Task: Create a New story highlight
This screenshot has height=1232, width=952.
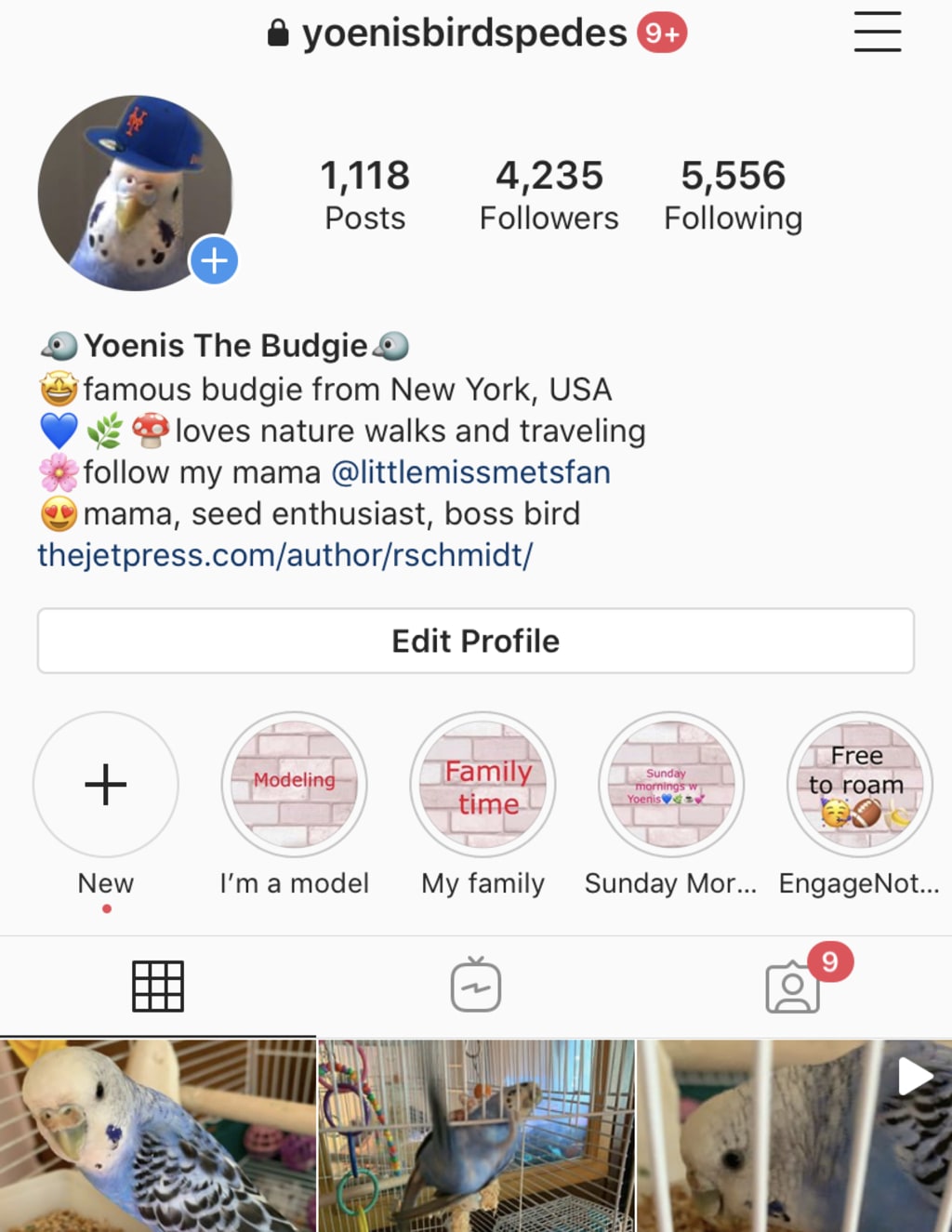Action: coord(106,785)
